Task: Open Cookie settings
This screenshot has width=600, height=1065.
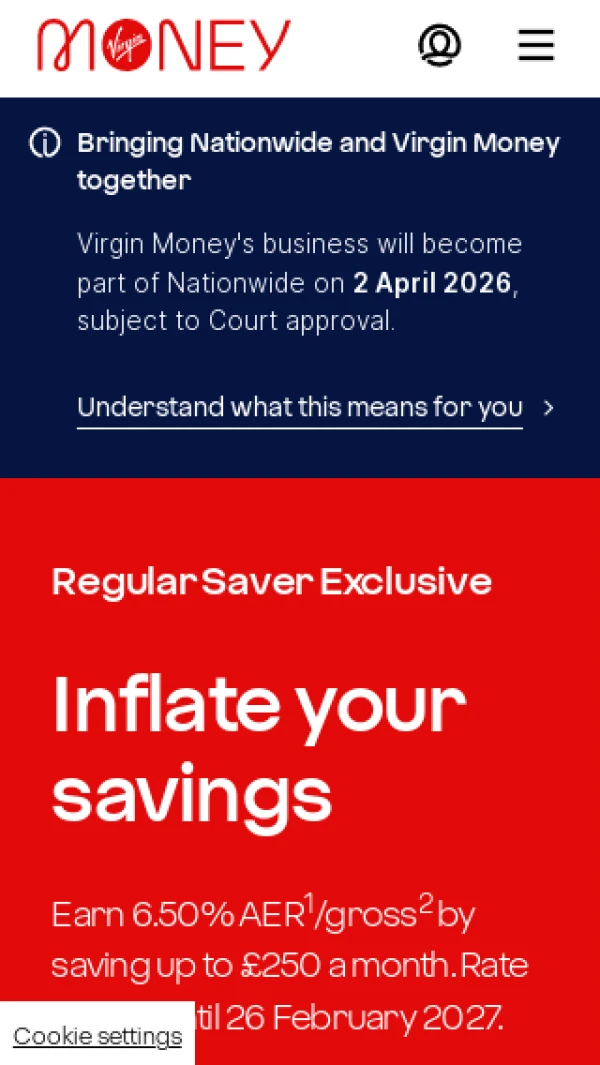Action: 97,1036
